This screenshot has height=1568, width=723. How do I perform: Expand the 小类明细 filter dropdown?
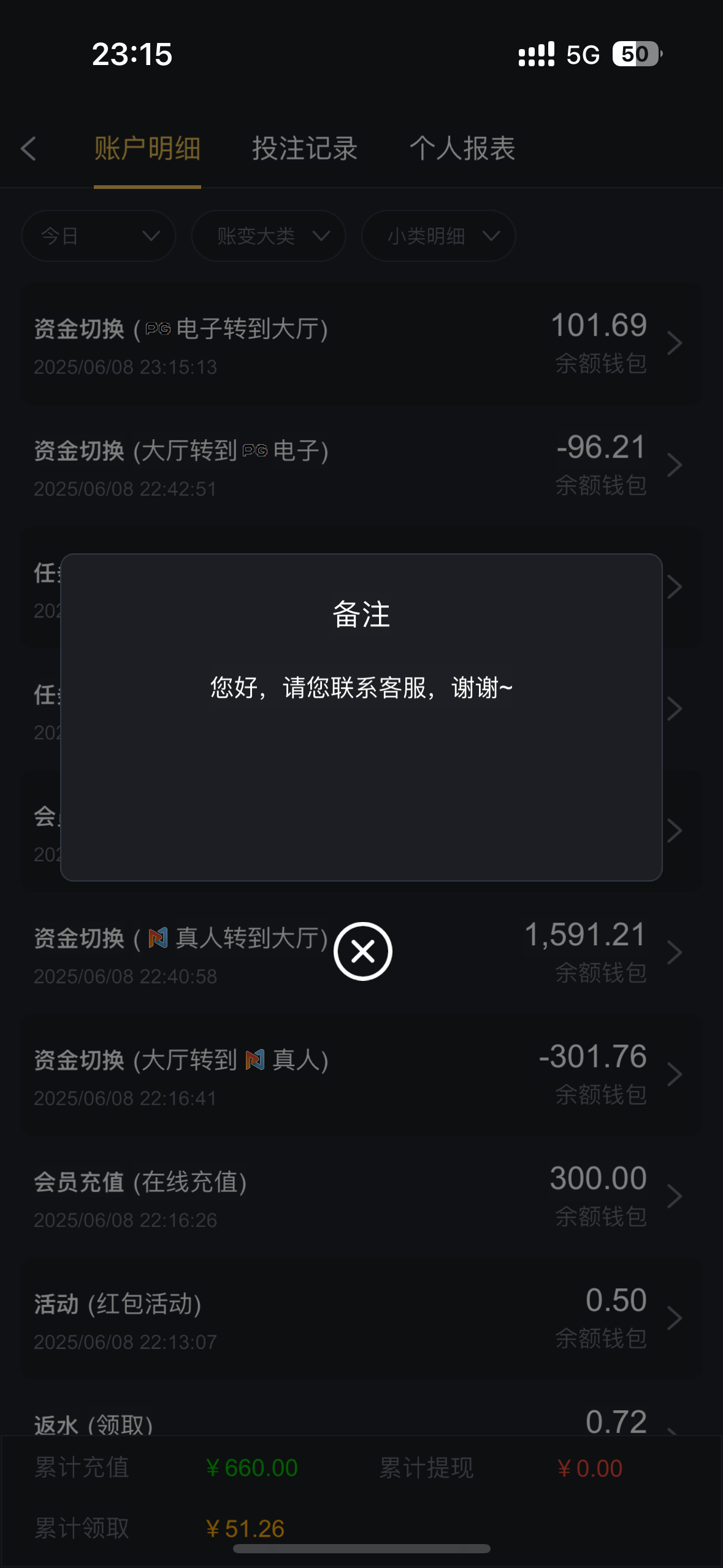pyautogui.click(x=438, y=236)
